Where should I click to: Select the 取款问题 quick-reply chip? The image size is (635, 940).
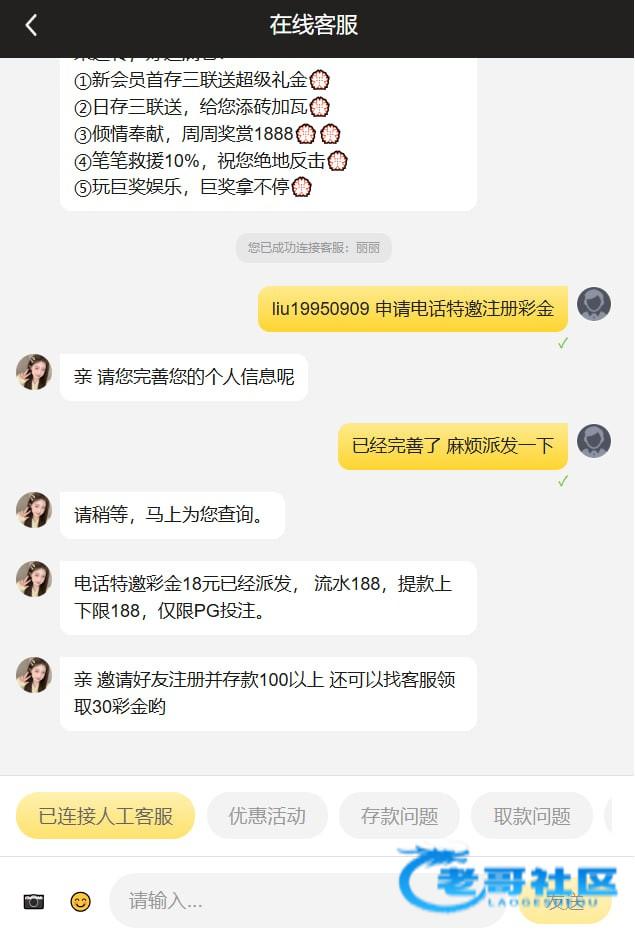(x=532, y=816)
